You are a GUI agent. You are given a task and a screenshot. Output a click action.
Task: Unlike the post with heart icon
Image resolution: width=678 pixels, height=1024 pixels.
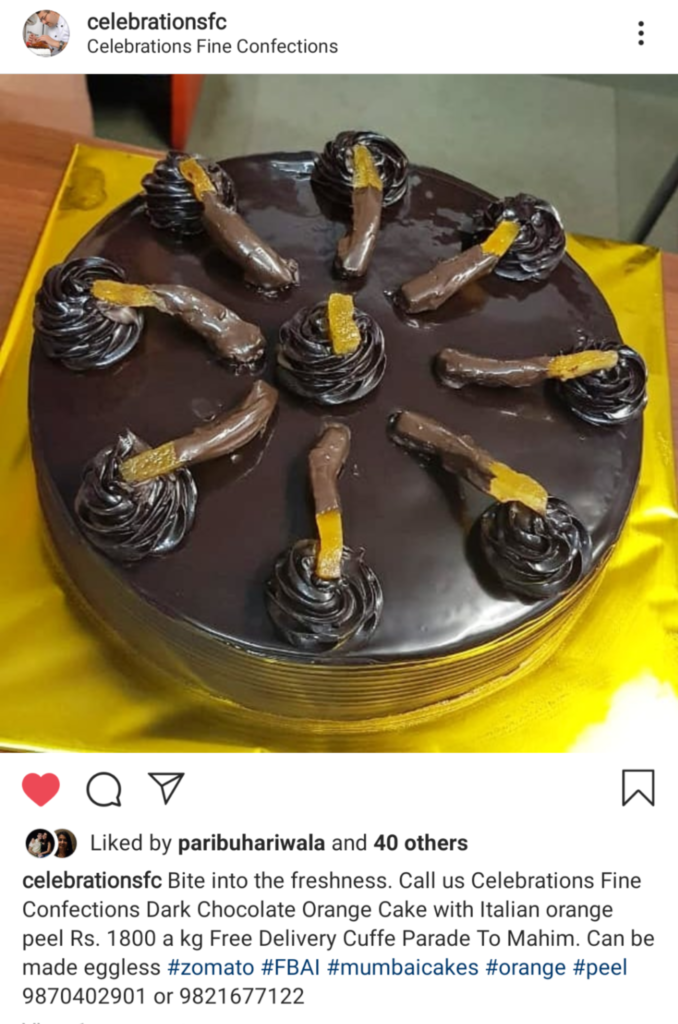pos(41,789)
